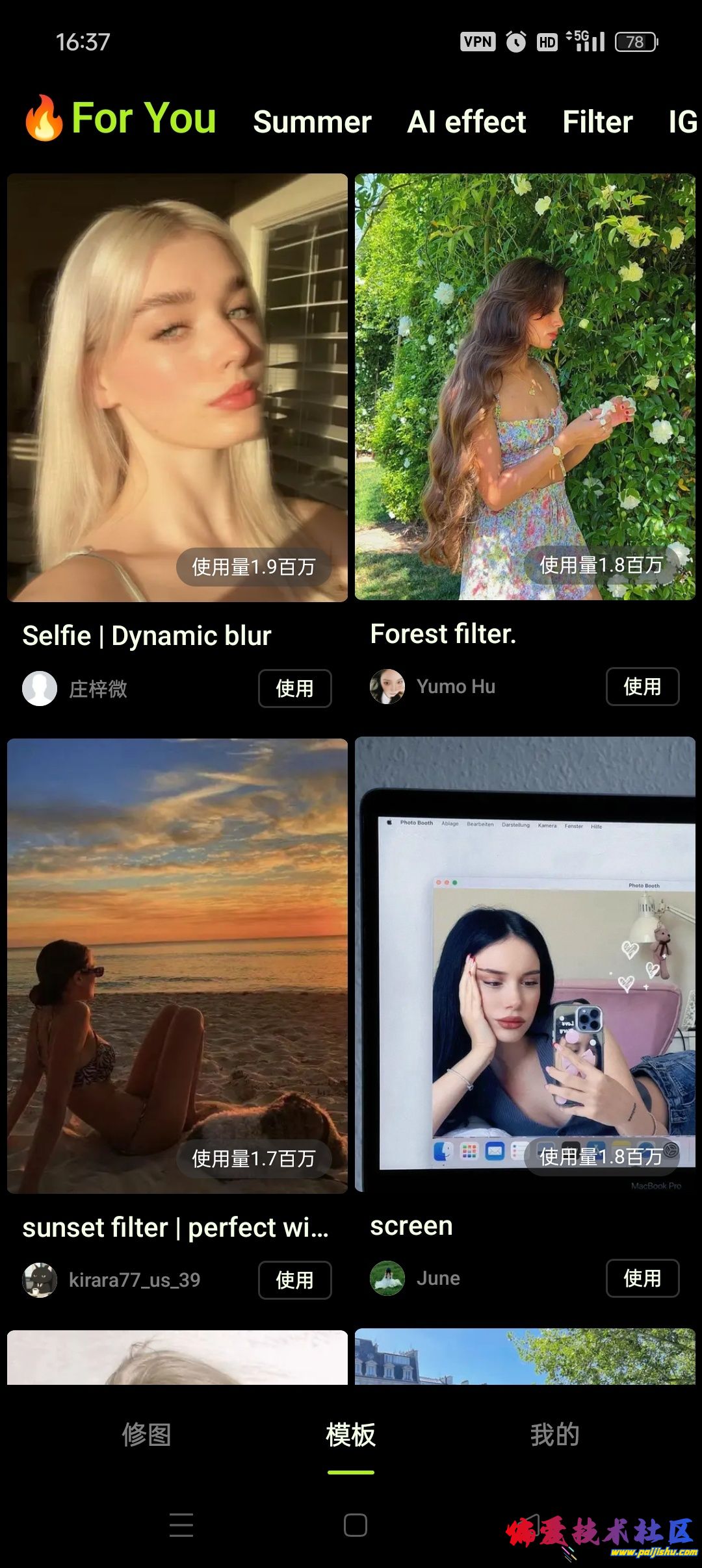Select the For You tab
Viewport: 702px width, 1568px height.
[143, 118]
